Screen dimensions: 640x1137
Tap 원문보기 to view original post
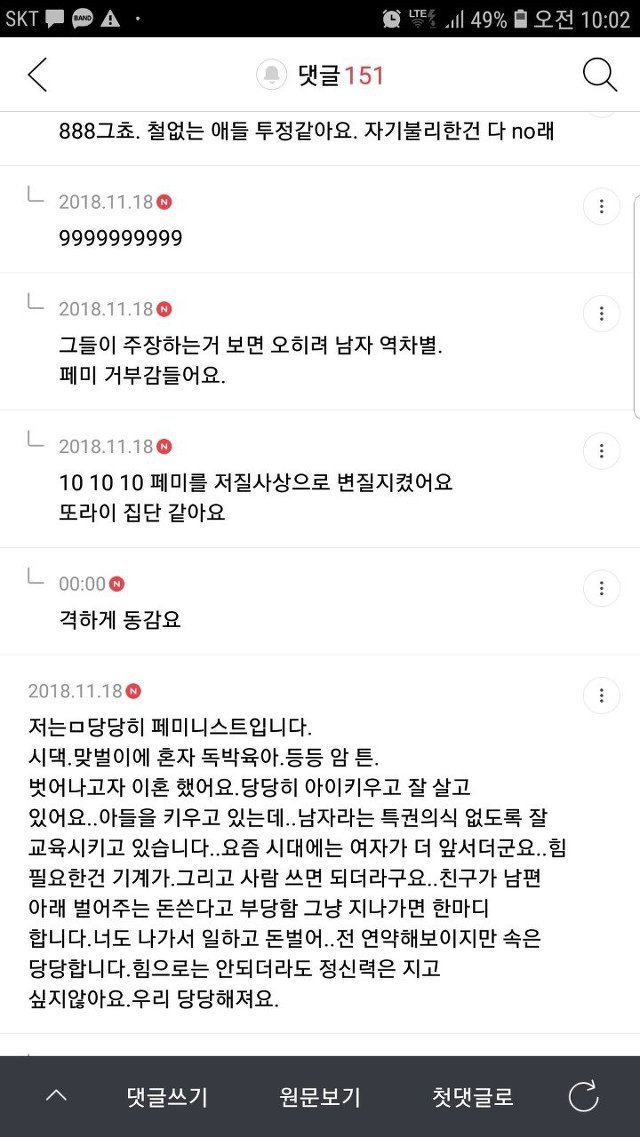[x=320, y=1096]
